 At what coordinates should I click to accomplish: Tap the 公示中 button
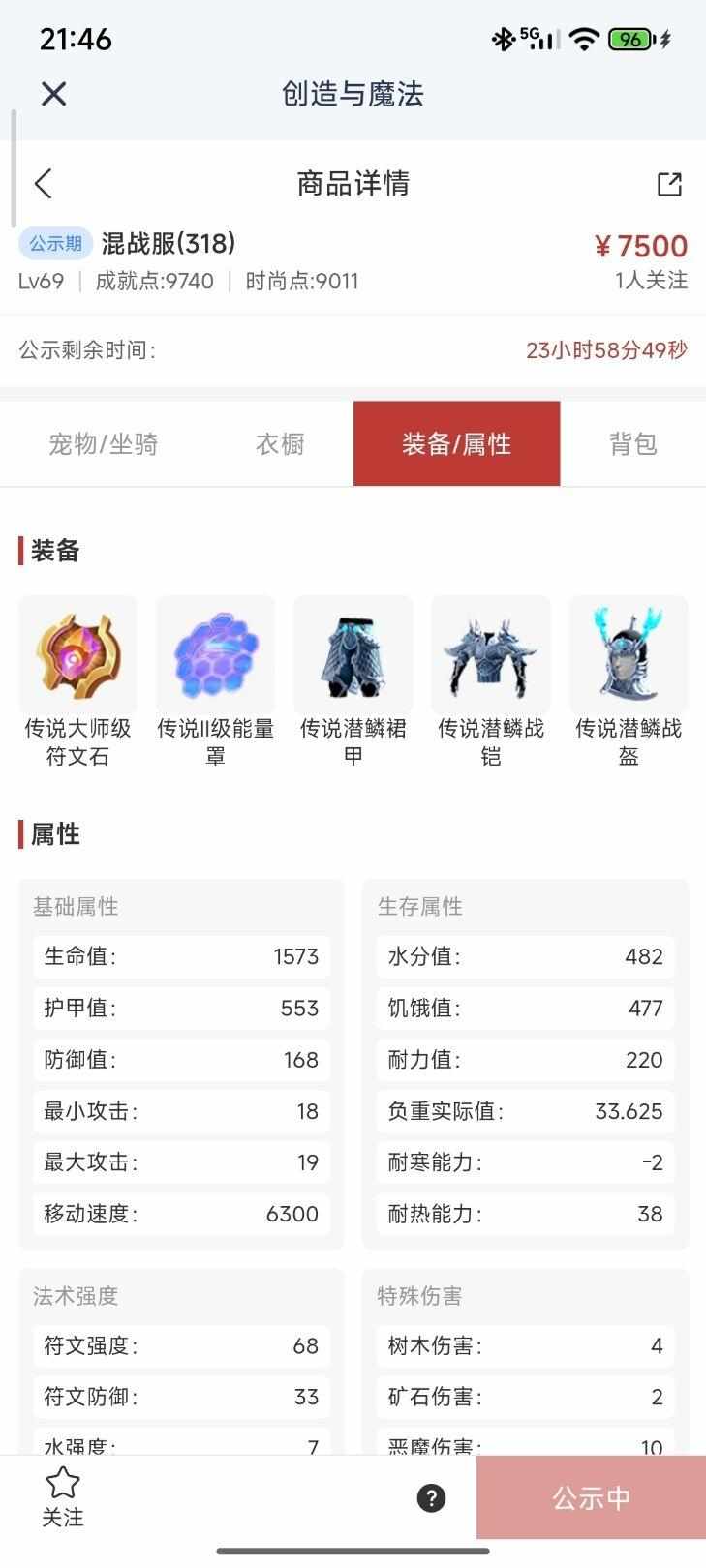point(591,1497)
